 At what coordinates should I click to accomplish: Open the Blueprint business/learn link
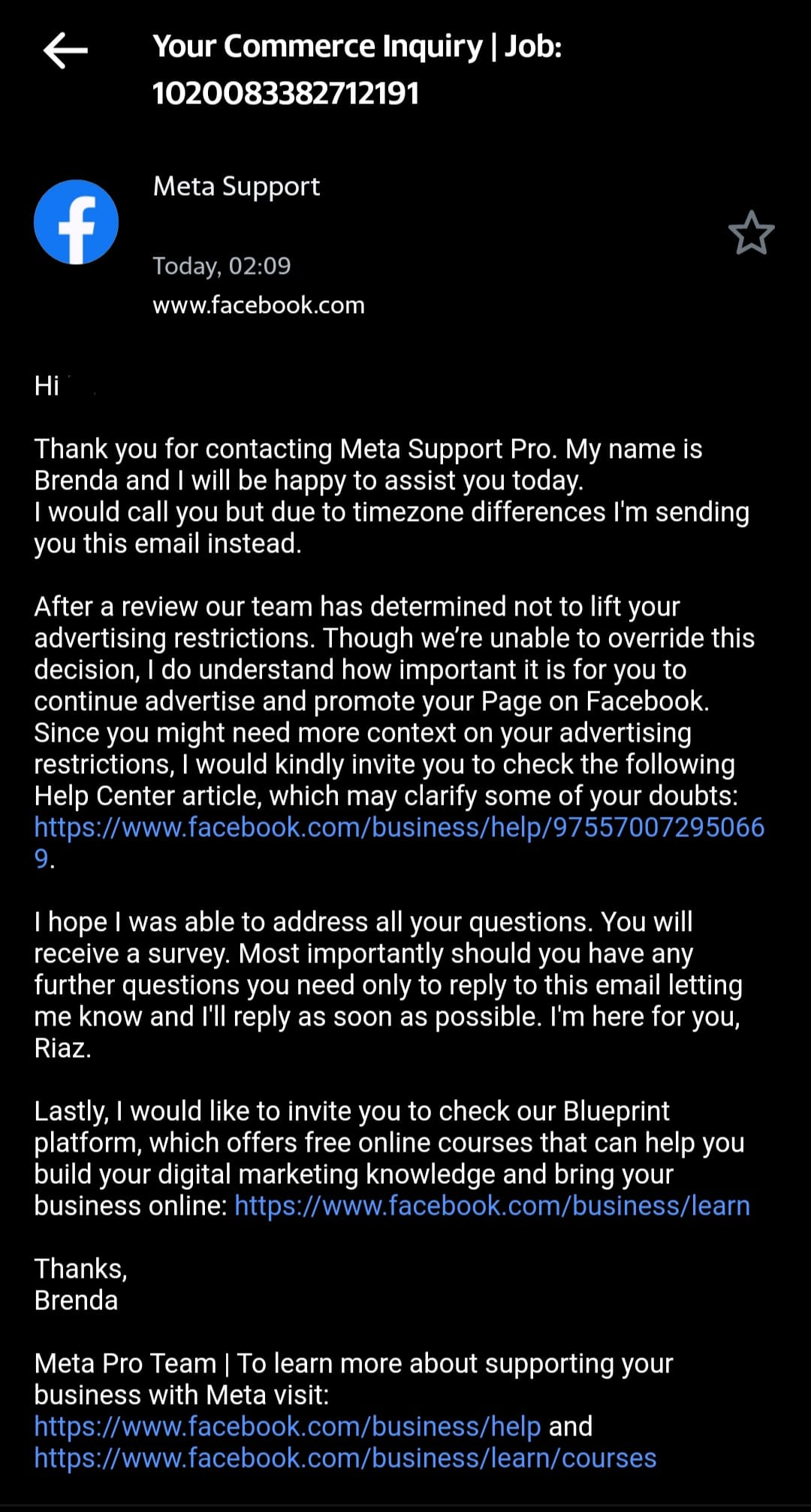point(492,1206)
